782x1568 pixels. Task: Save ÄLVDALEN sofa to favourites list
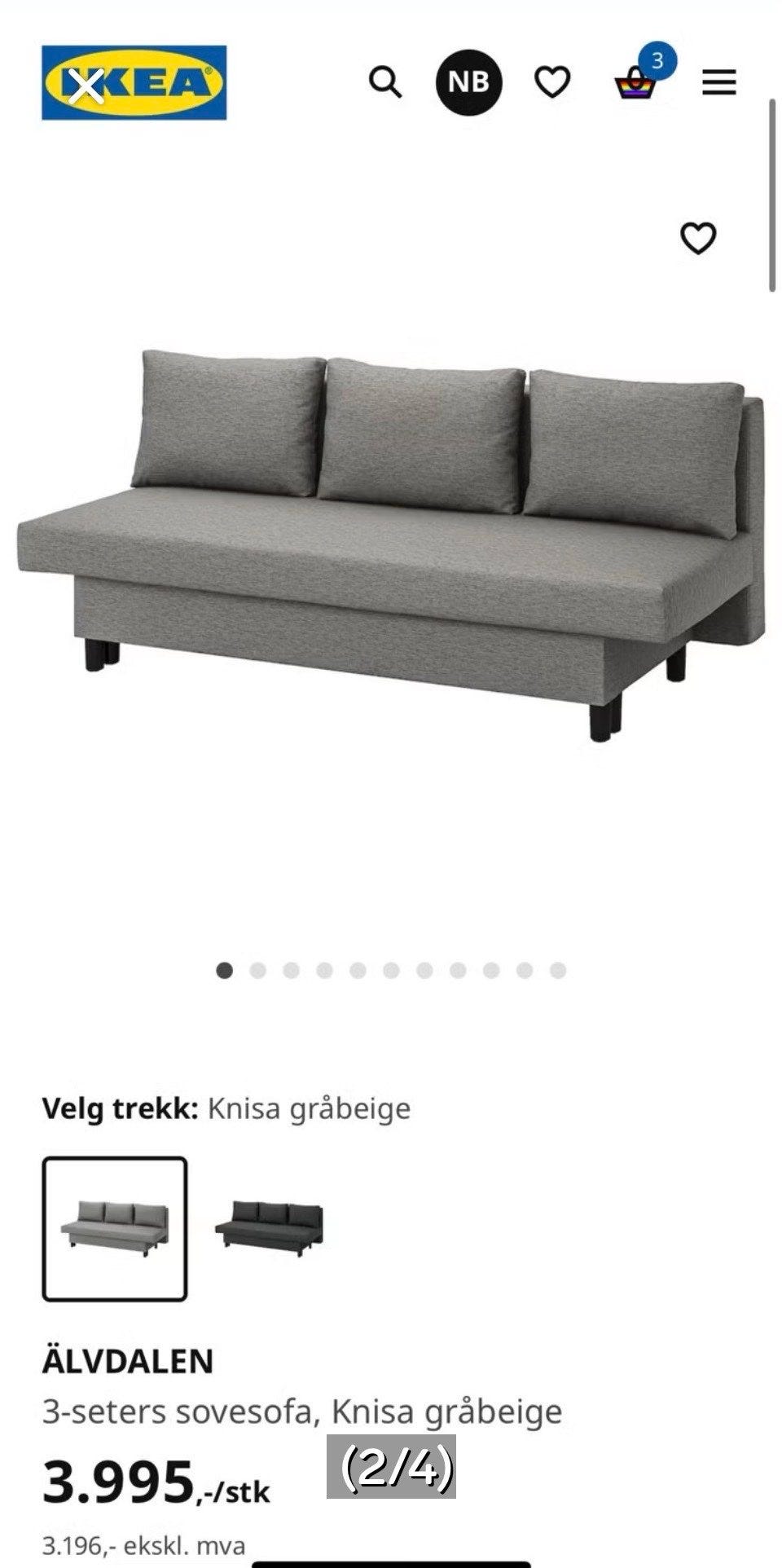pyautogui.click(x=698, y=238)
